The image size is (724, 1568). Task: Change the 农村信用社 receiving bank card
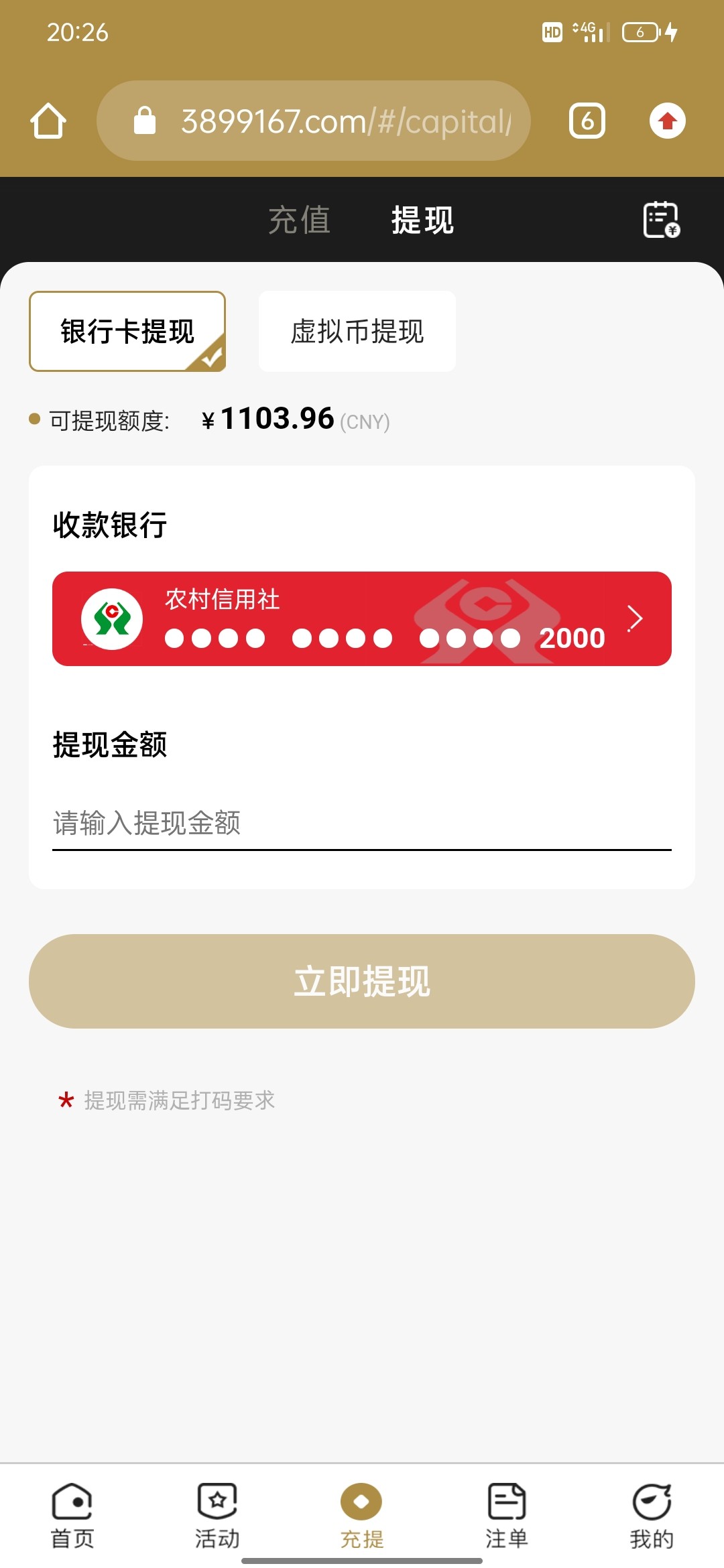tap(362, 618)
